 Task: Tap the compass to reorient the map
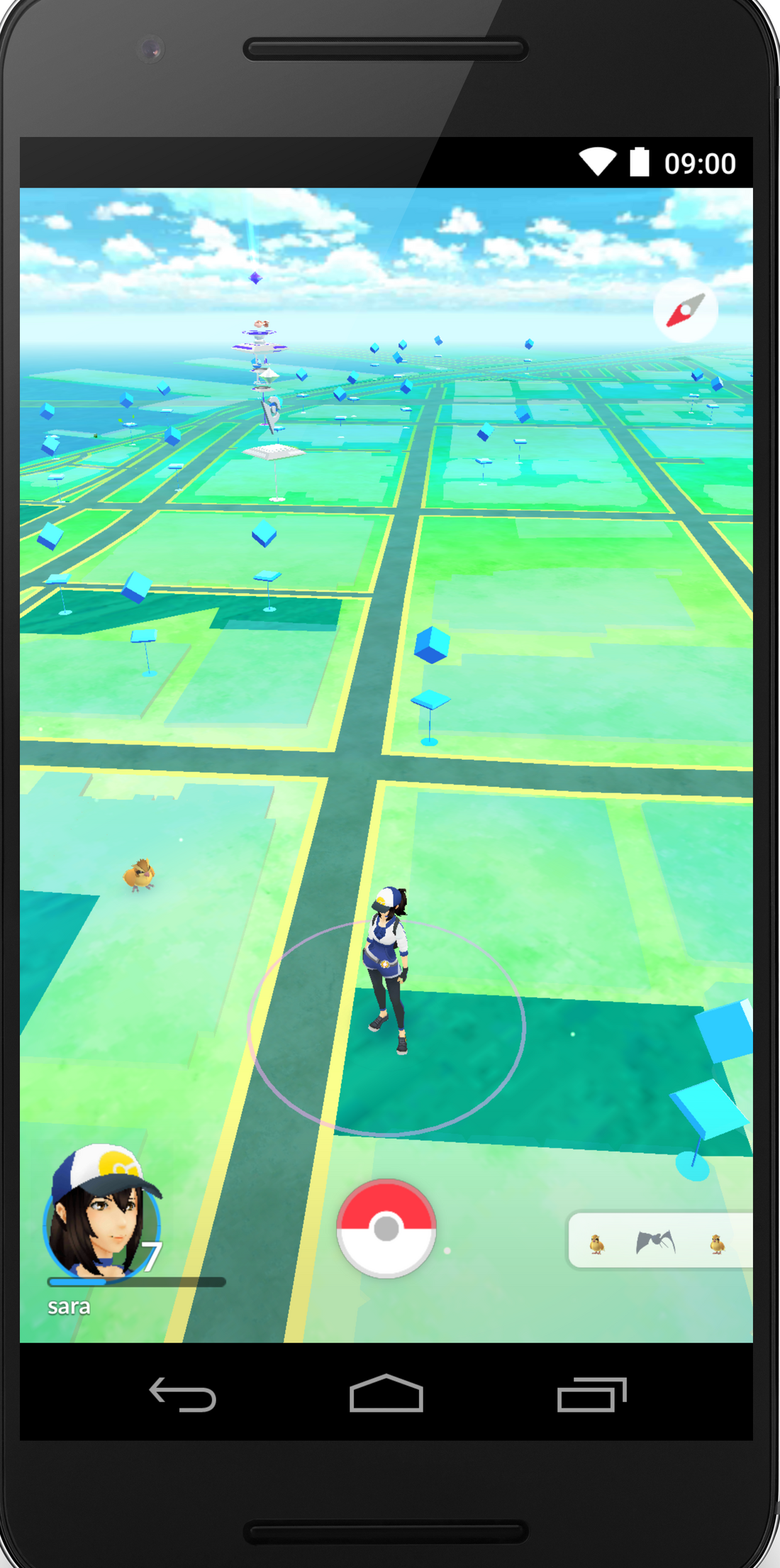coord(685,311)
